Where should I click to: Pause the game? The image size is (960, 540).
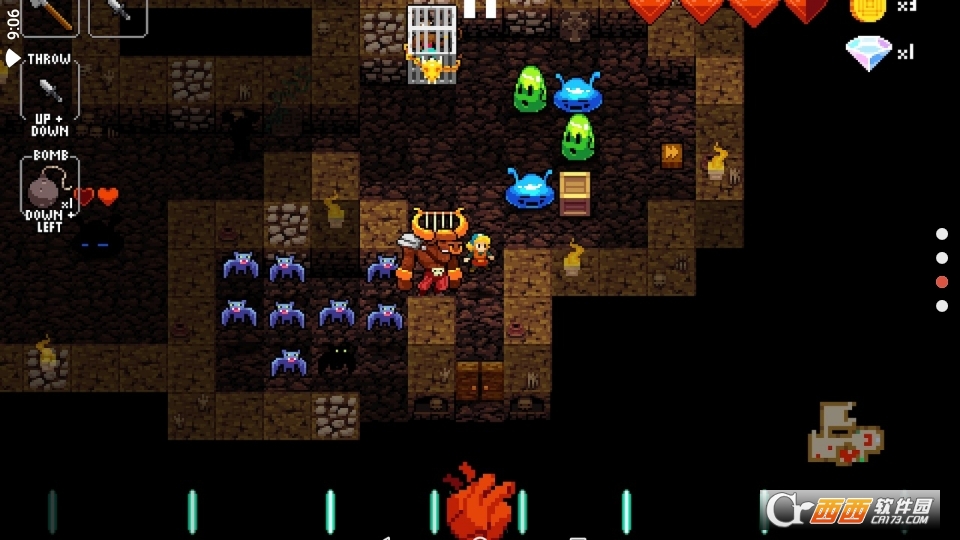point(480,8)
